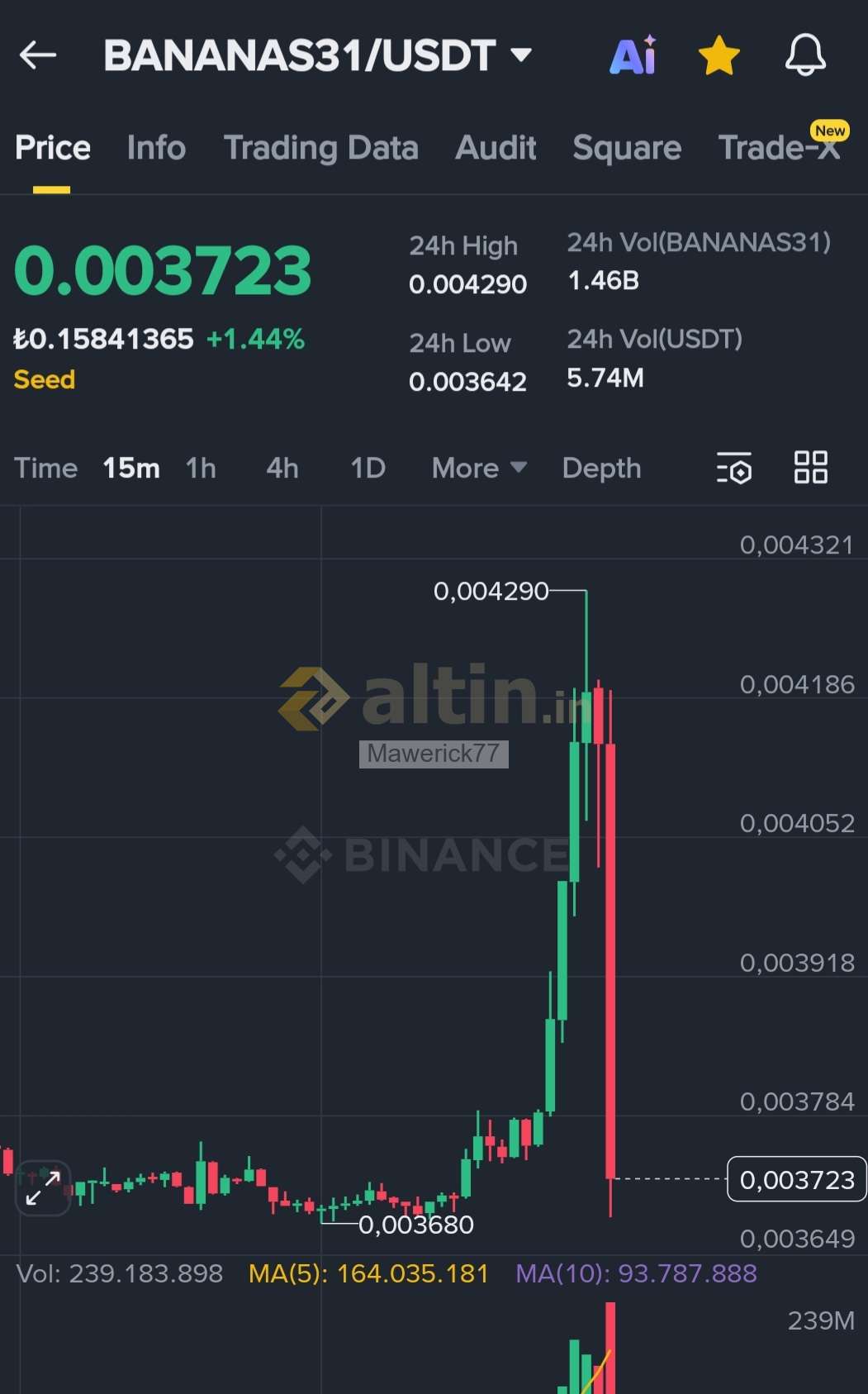Select the 1h chart interval
Viewport: 868px width, 1394px height.
click(201, 469)
